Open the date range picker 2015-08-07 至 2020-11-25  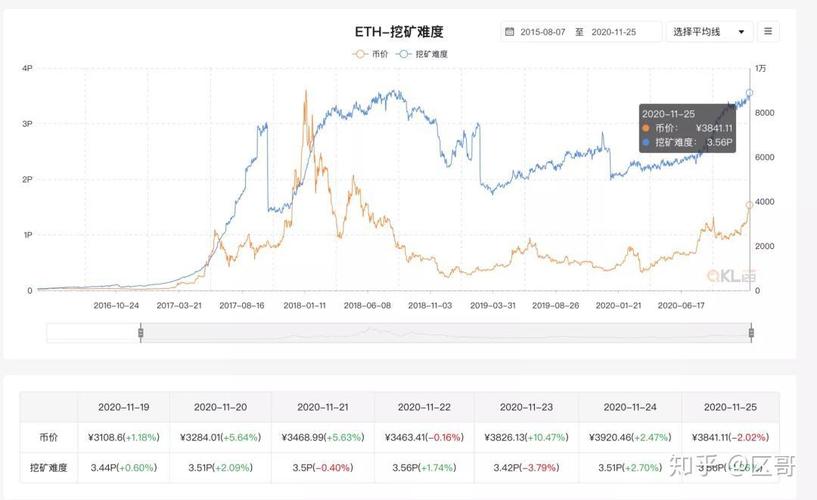click(x=581, y=32)
